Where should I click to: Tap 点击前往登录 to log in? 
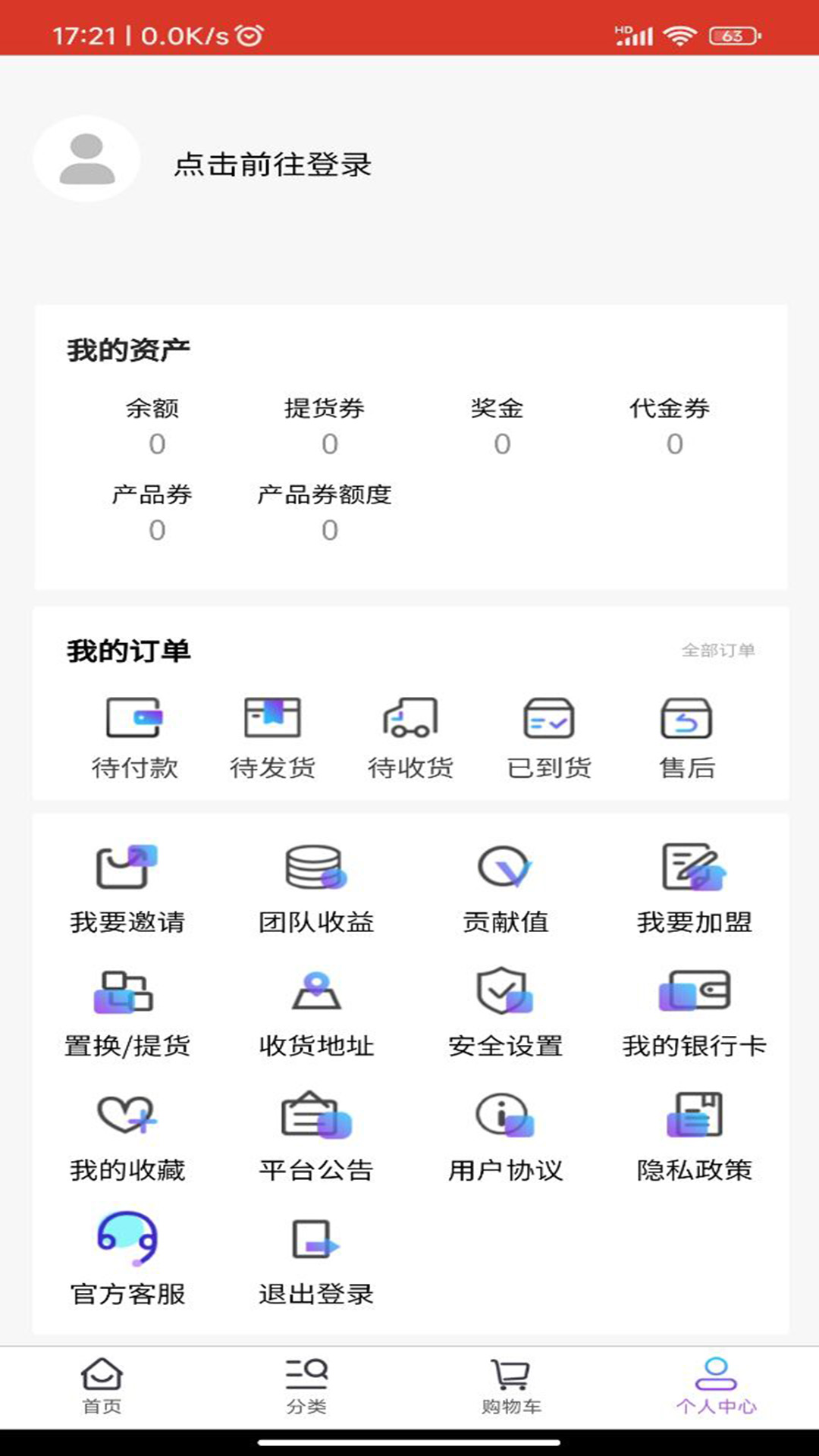(273, 164)
